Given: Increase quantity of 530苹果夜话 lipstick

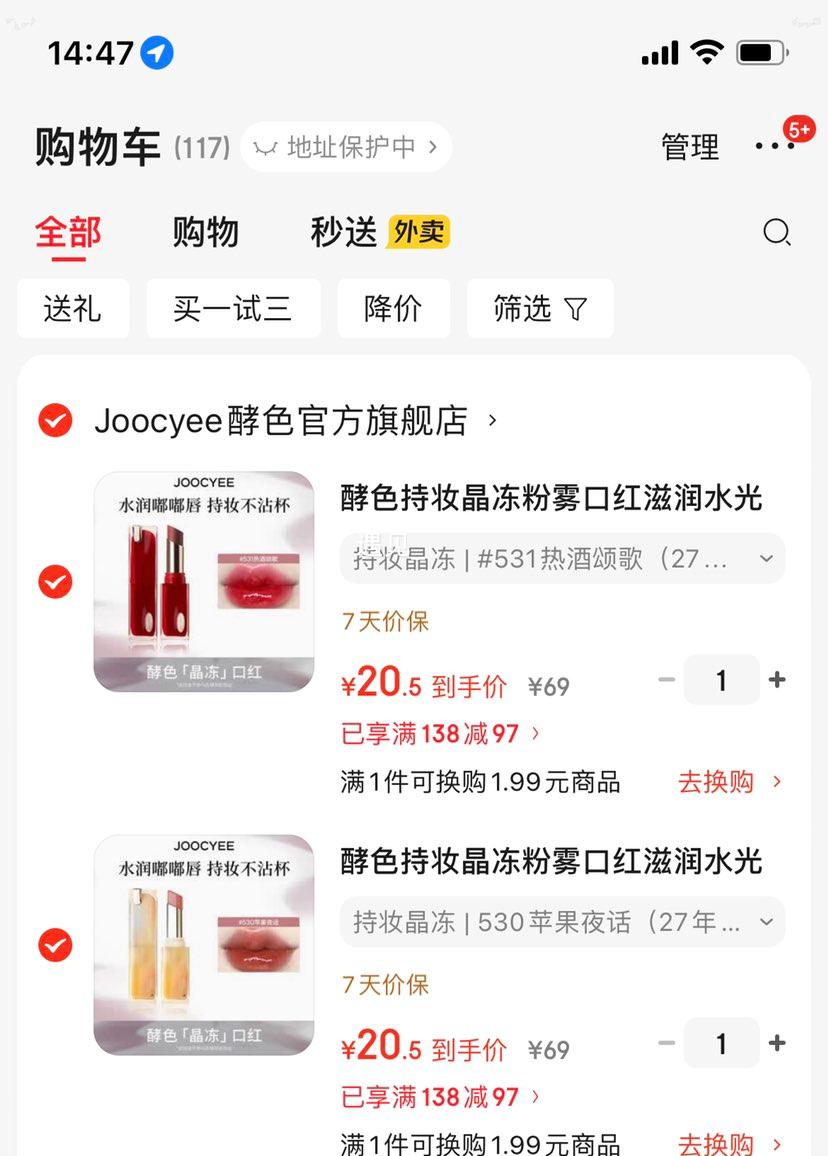Looking at the screenshot, I should point(777,1044).
